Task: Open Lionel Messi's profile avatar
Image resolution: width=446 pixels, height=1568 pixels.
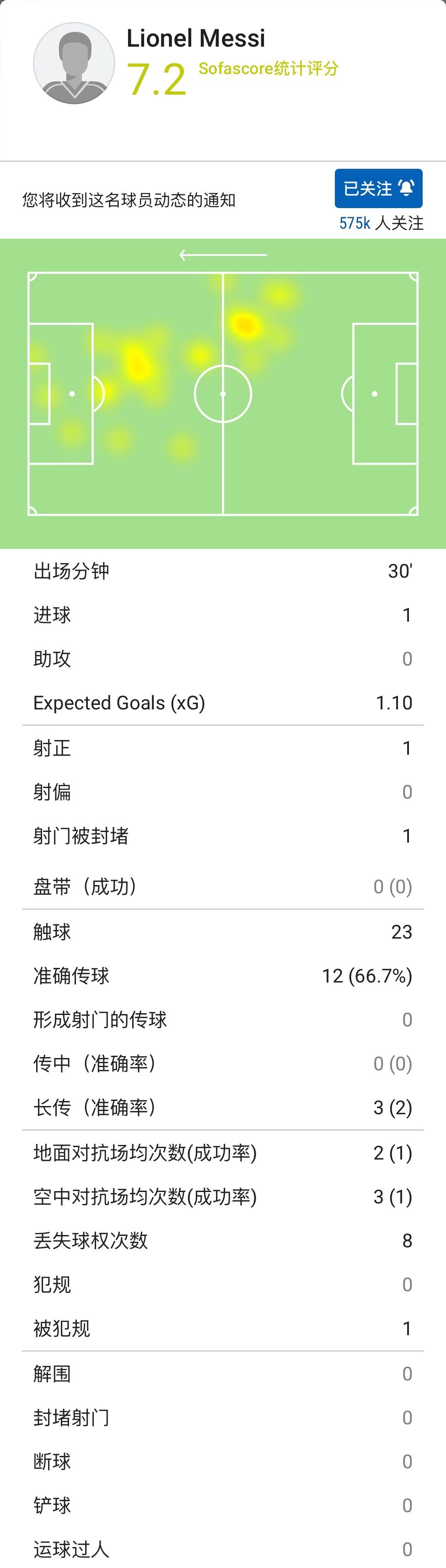Action: click(x=74, y=63)
